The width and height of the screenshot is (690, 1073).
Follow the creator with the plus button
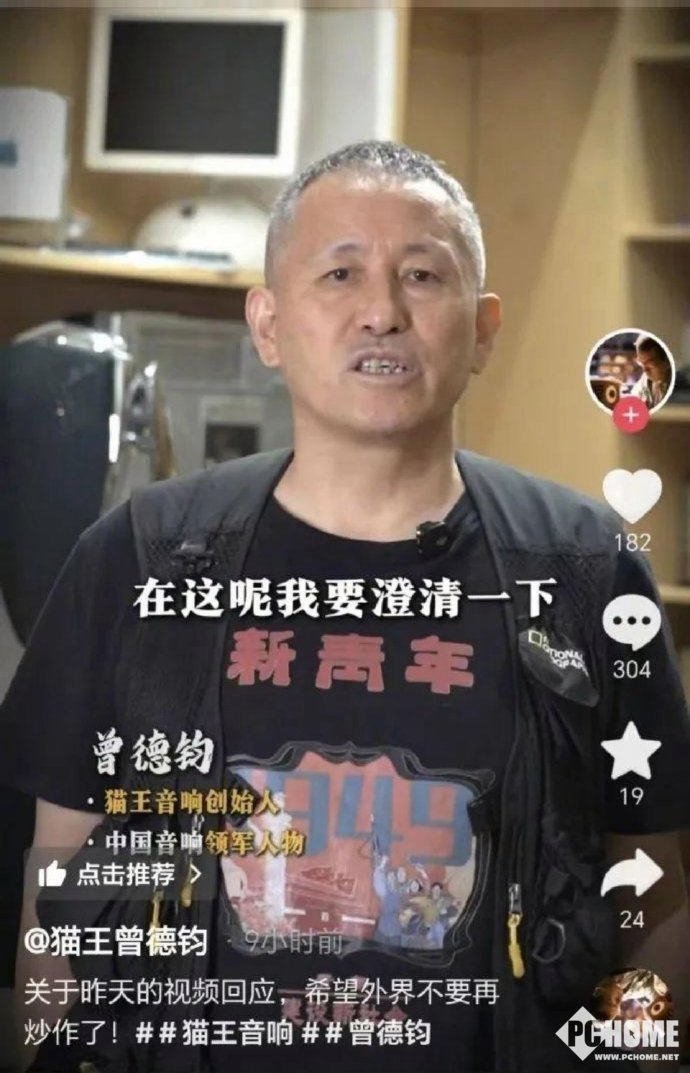[x=630, y=415]
